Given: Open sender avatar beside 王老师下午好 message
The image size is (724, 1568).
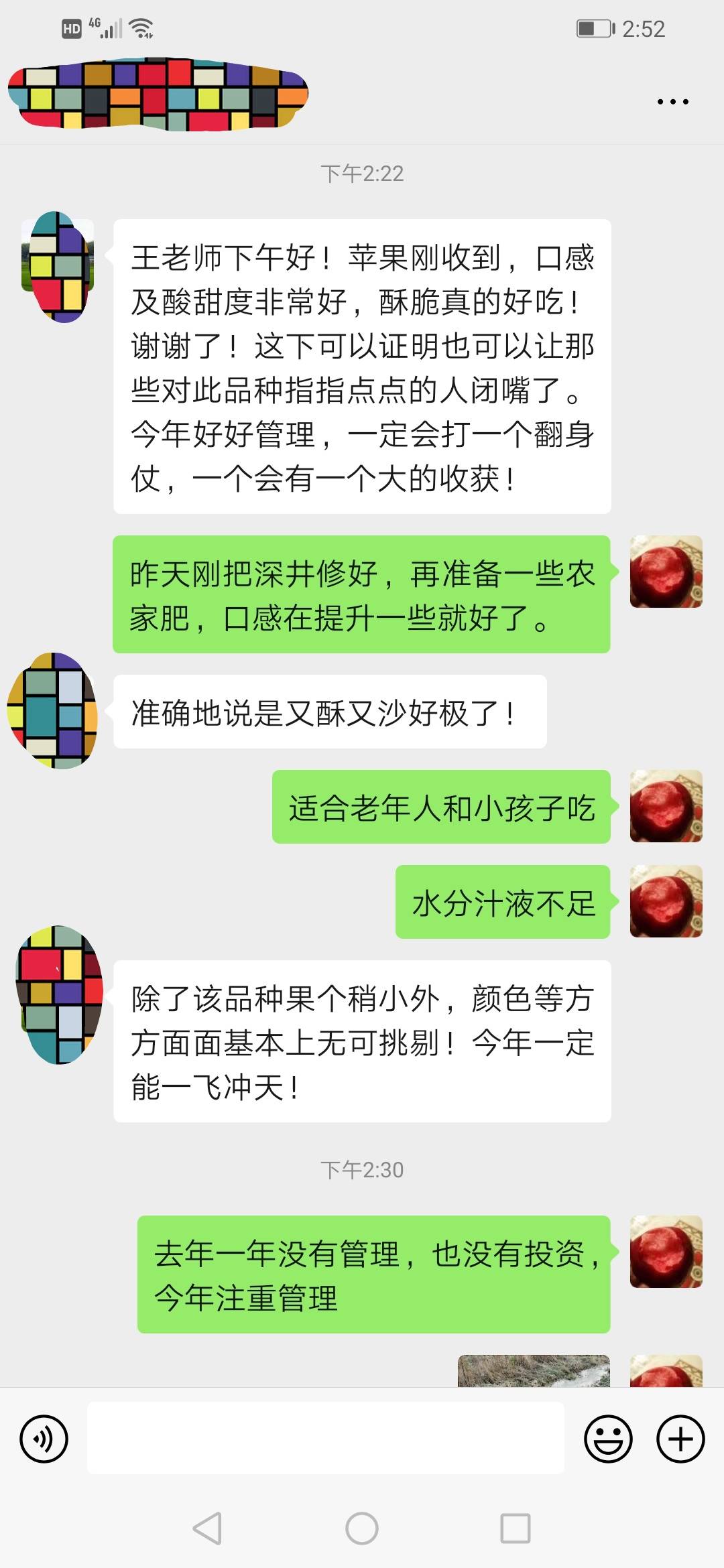Looking at the screenshot, I should click(58, 268).
